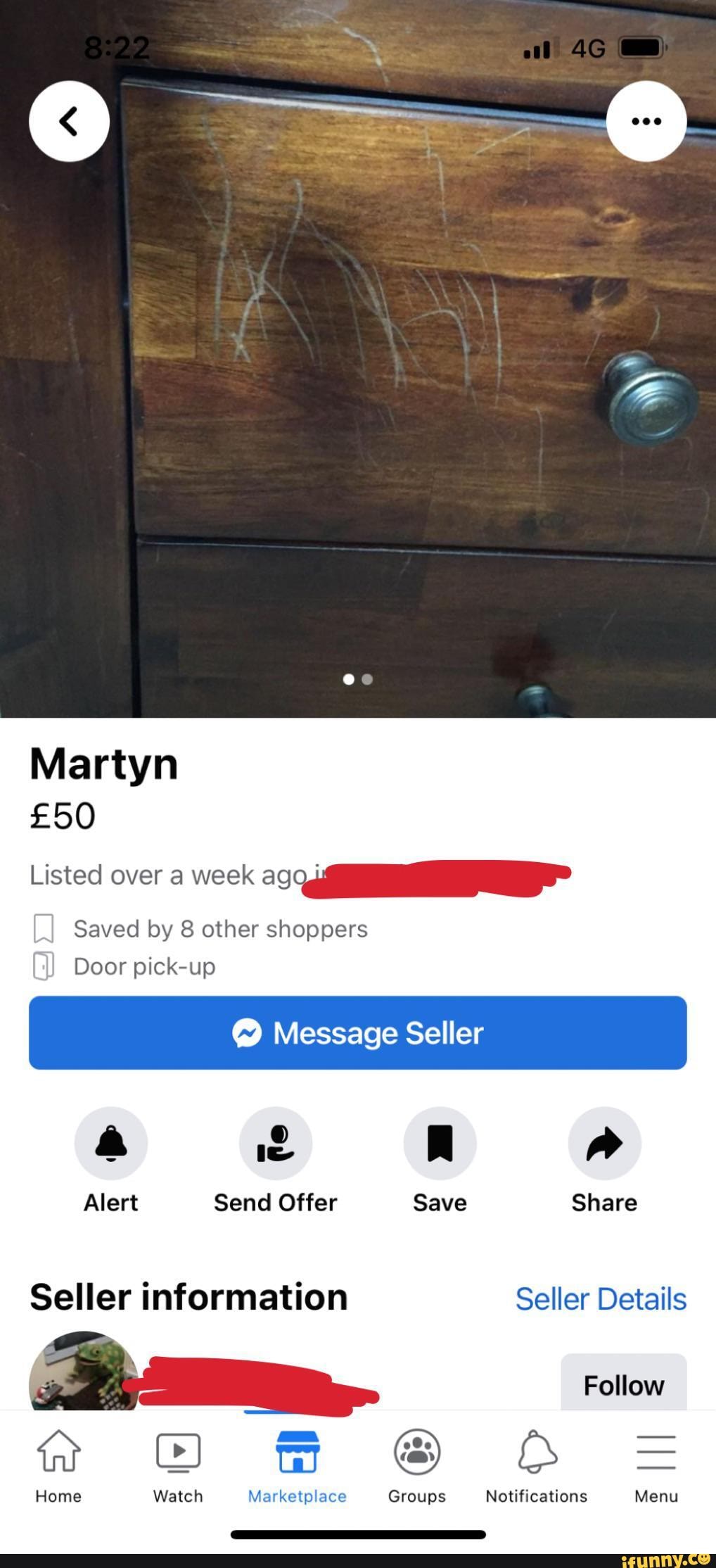This screenshot has height=1568, width=716.
Task: Open the Home feed icon
Action: (x=58, y=1450)
